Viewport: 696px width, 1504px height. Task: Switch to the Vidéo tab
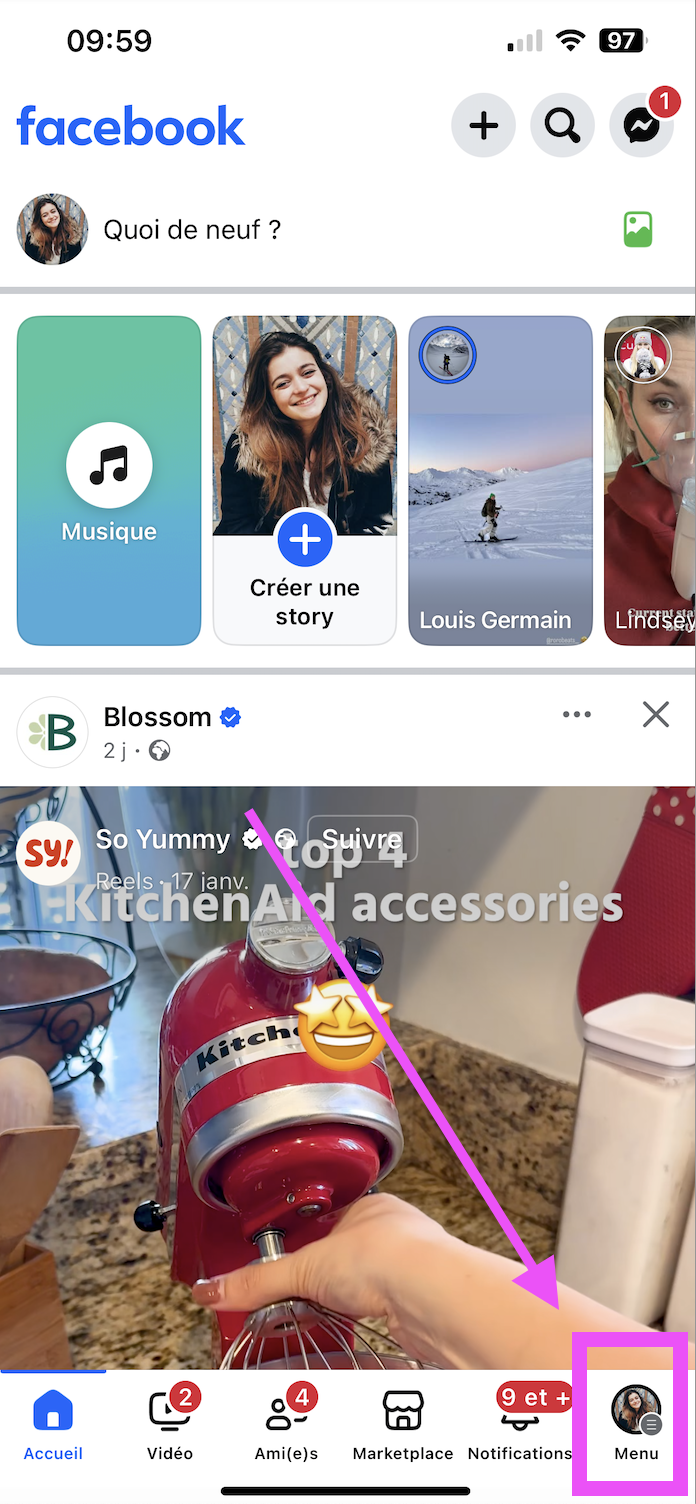pyautogui.click(x=169, y=1425)
